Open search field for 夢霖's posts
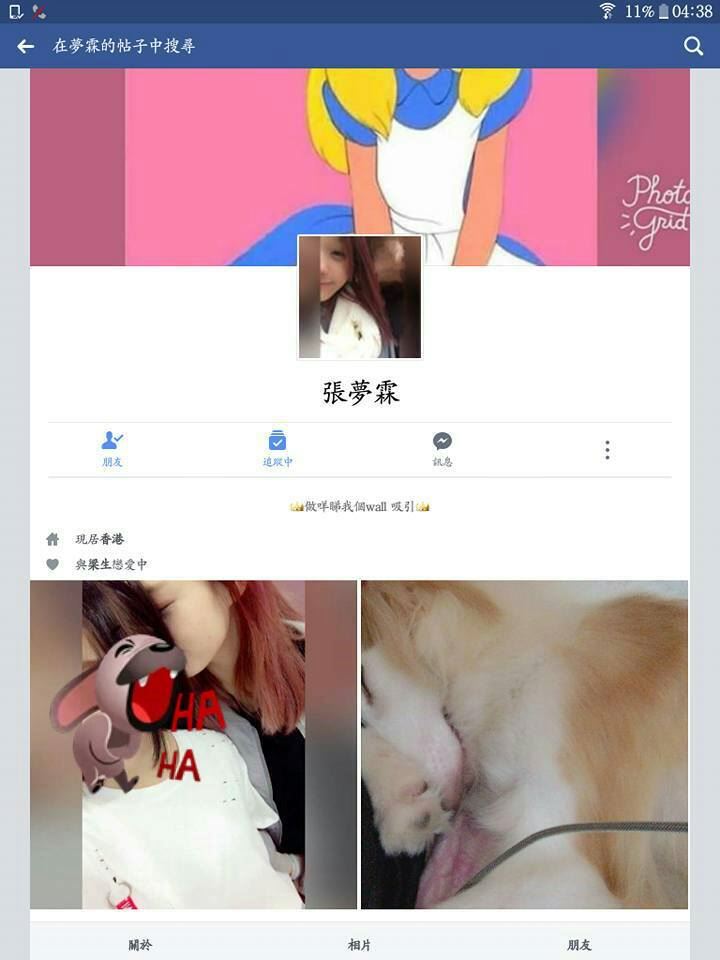720x960 pixels. pyautogui.click(x=124, y=46)
